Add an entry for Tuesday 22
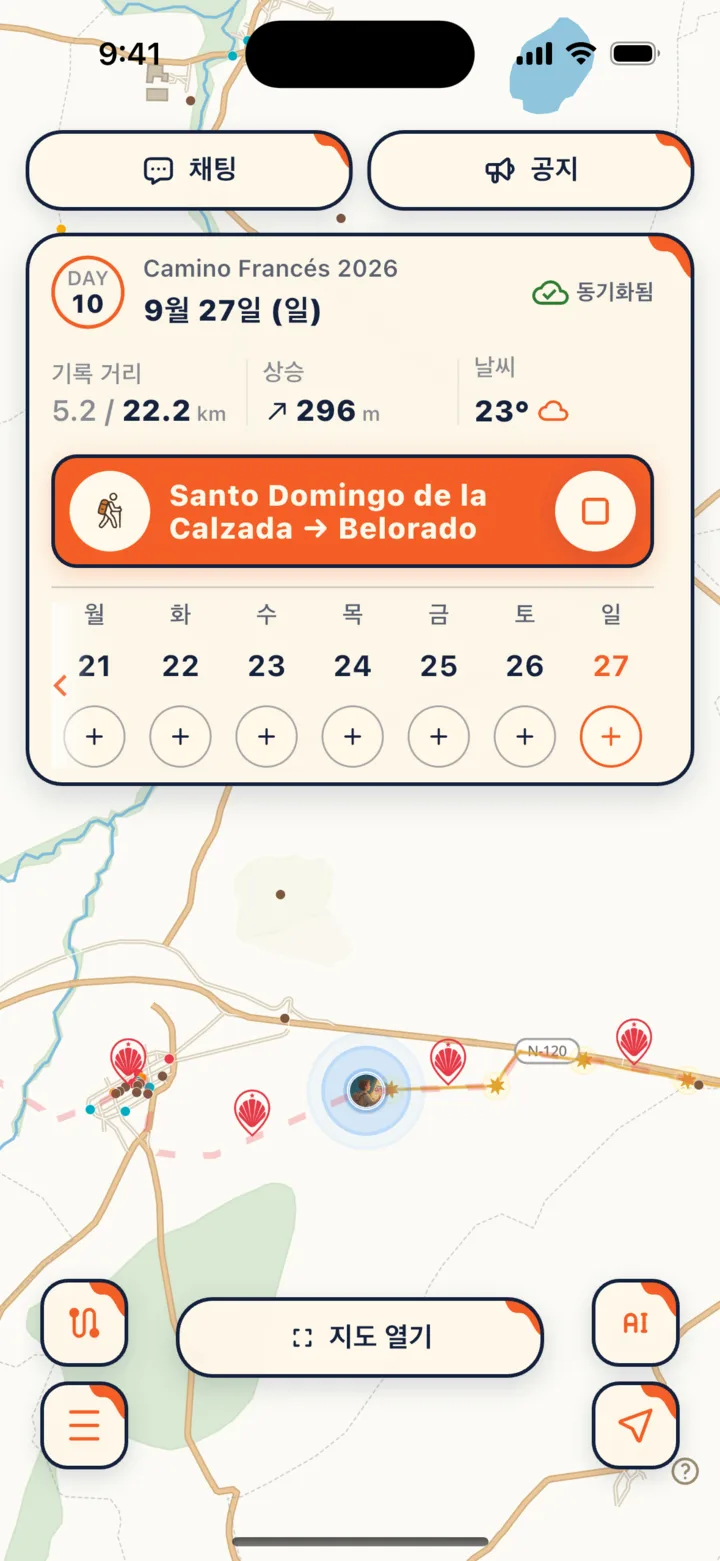The width and height of the screenshot is (720, 1561). pyautogui.click(x=180, y=737)
